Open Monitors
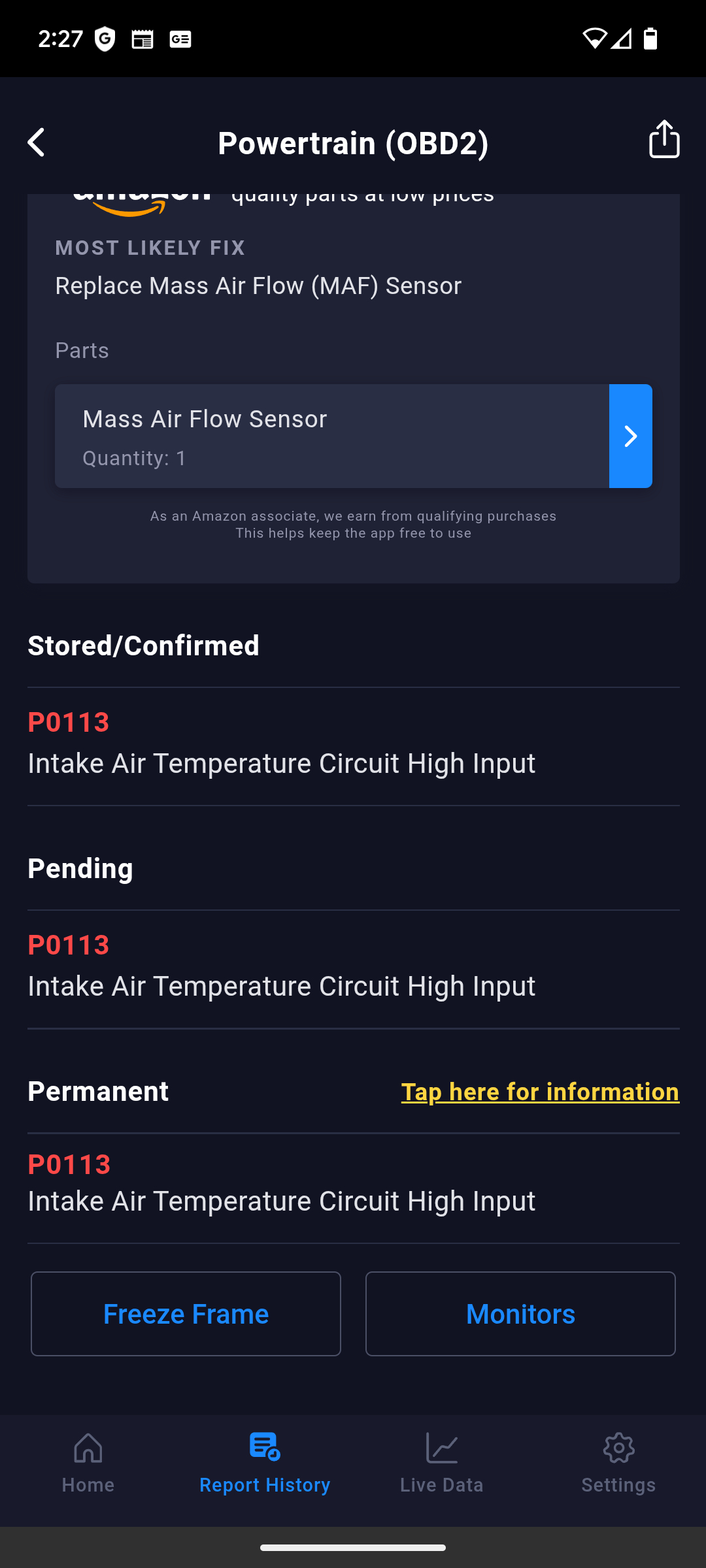The width and height of the screenshot is (706, 1568). [x=520, y=1314]
